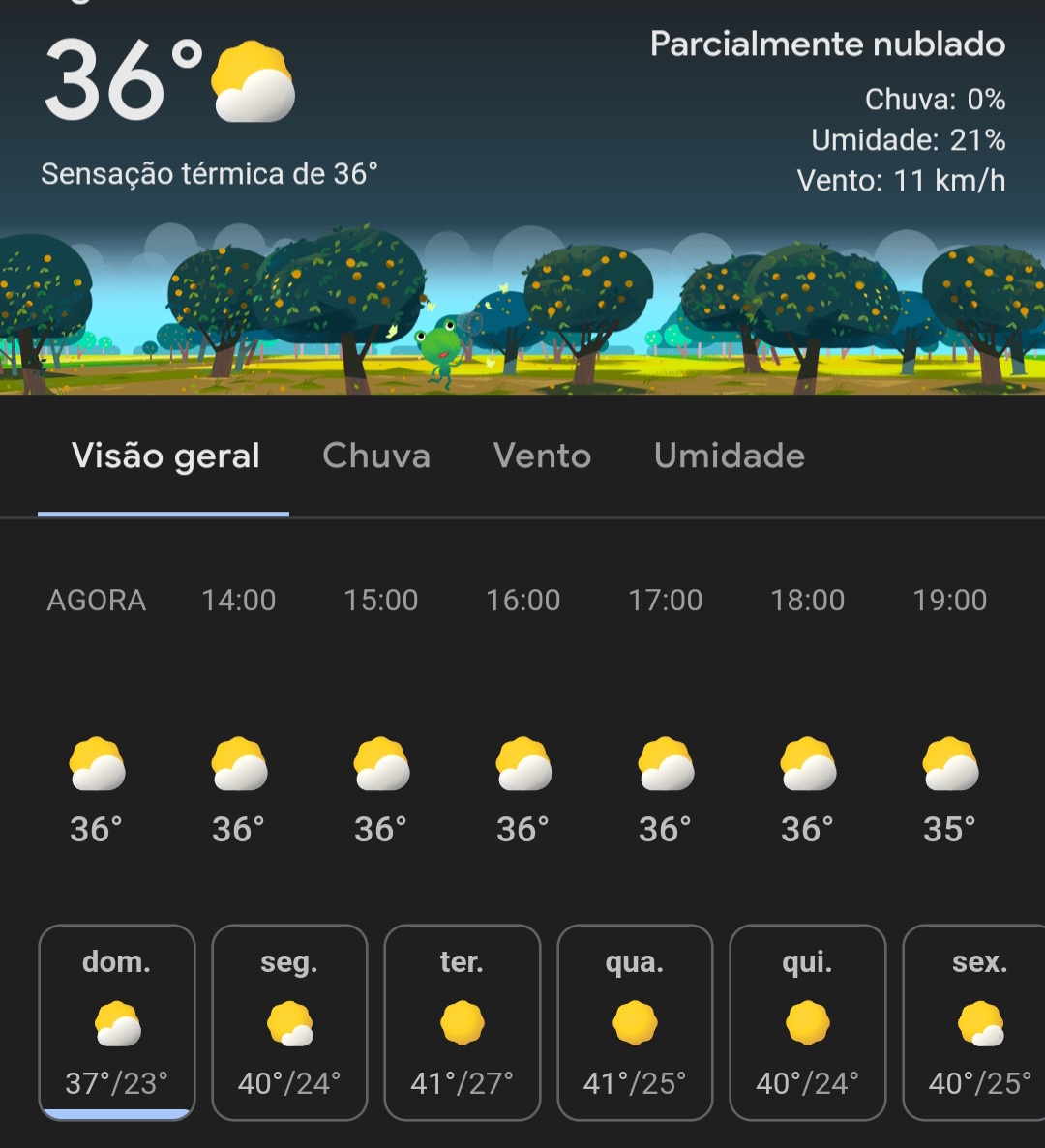Show the sex. forecast card
Screen dimensions: 1045x1148
tap(977, 1022)
